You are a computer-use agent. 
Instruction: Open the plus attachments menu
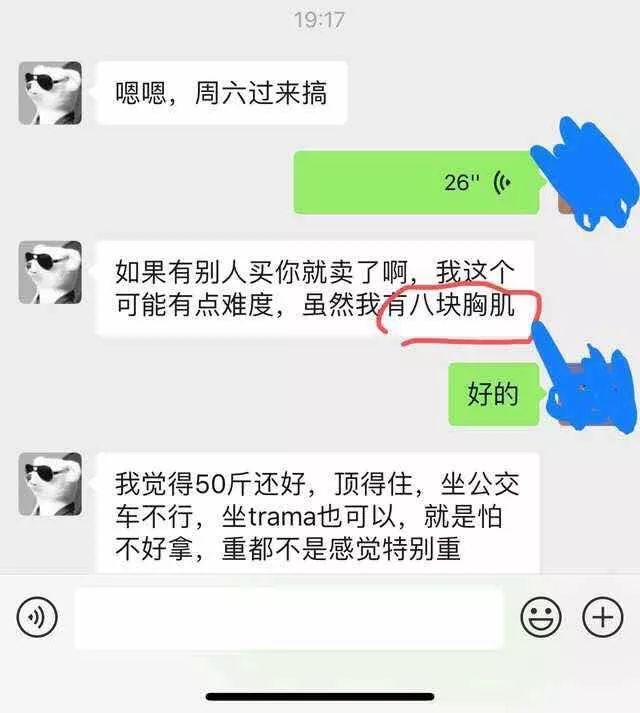click(x=602, y=619)
